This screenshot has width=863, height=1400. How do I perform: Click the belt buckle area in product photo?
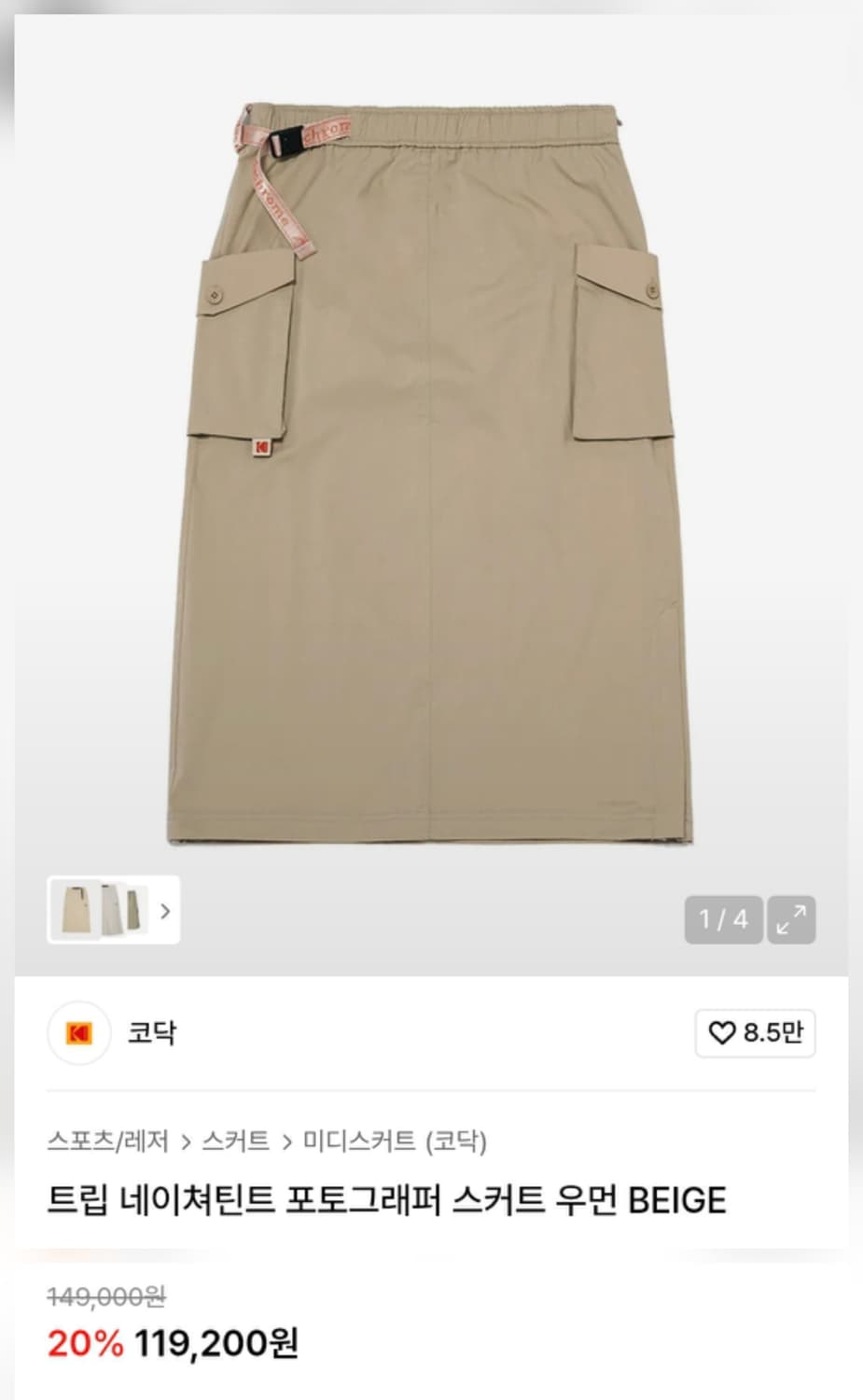pos(287,142)
